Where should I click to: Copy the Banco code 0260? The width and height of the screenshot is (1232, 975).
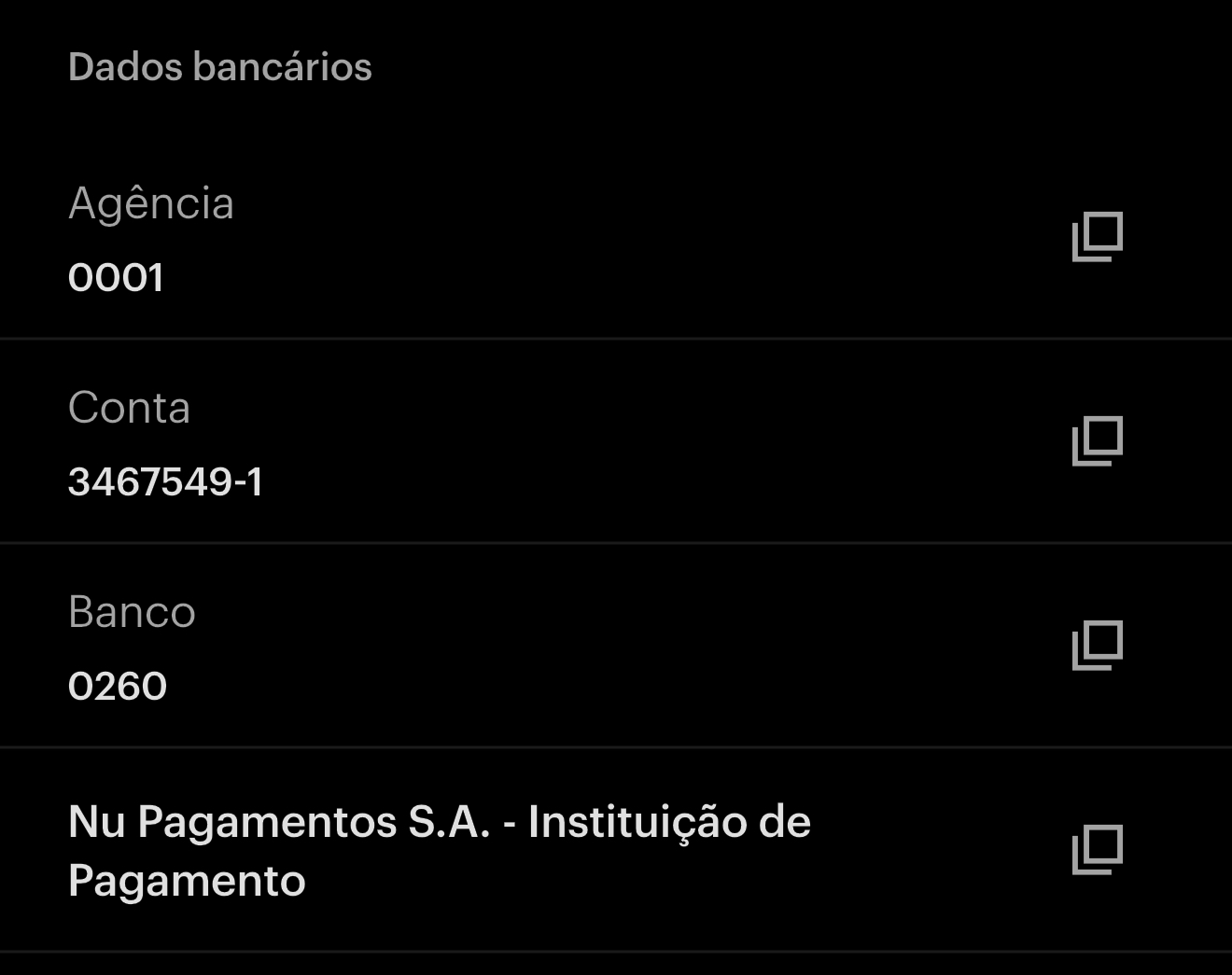coord(1098,646)
